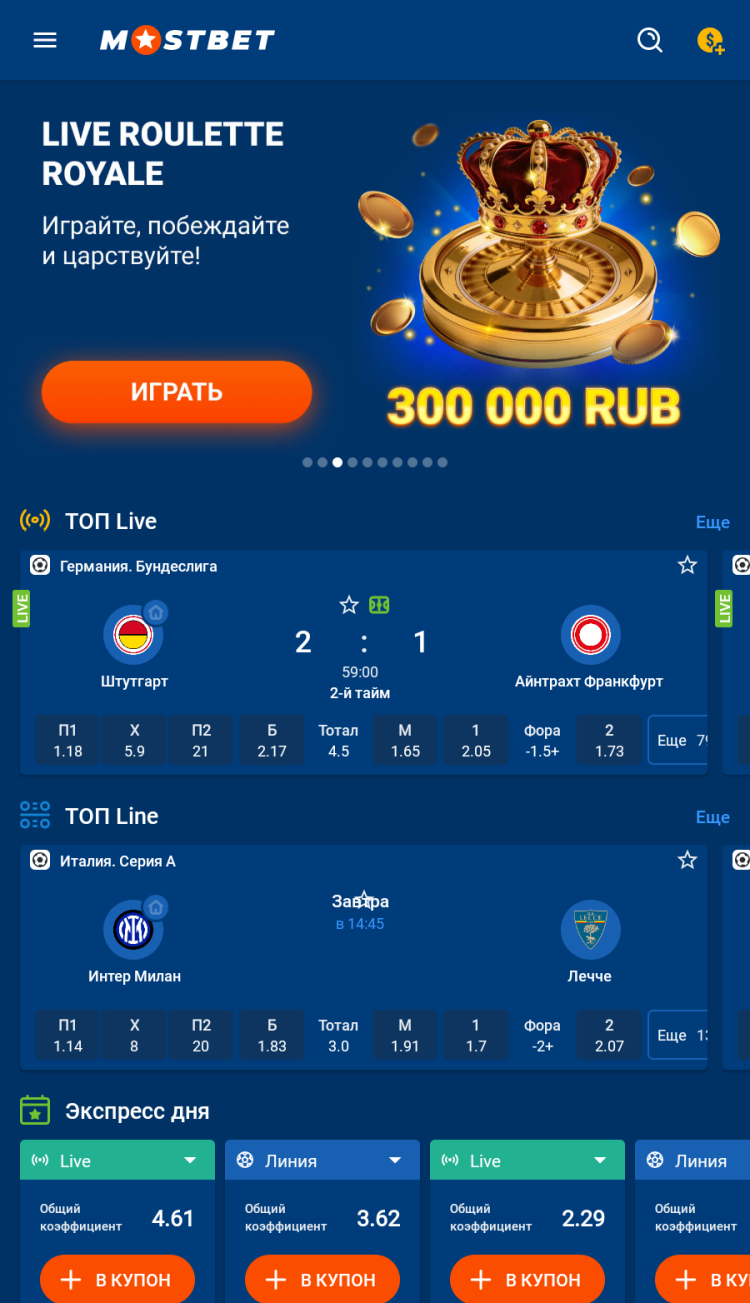Favorite the Германия. Бундеслига match card
This screenshot has height=1303, width=750.
[687, 566]
